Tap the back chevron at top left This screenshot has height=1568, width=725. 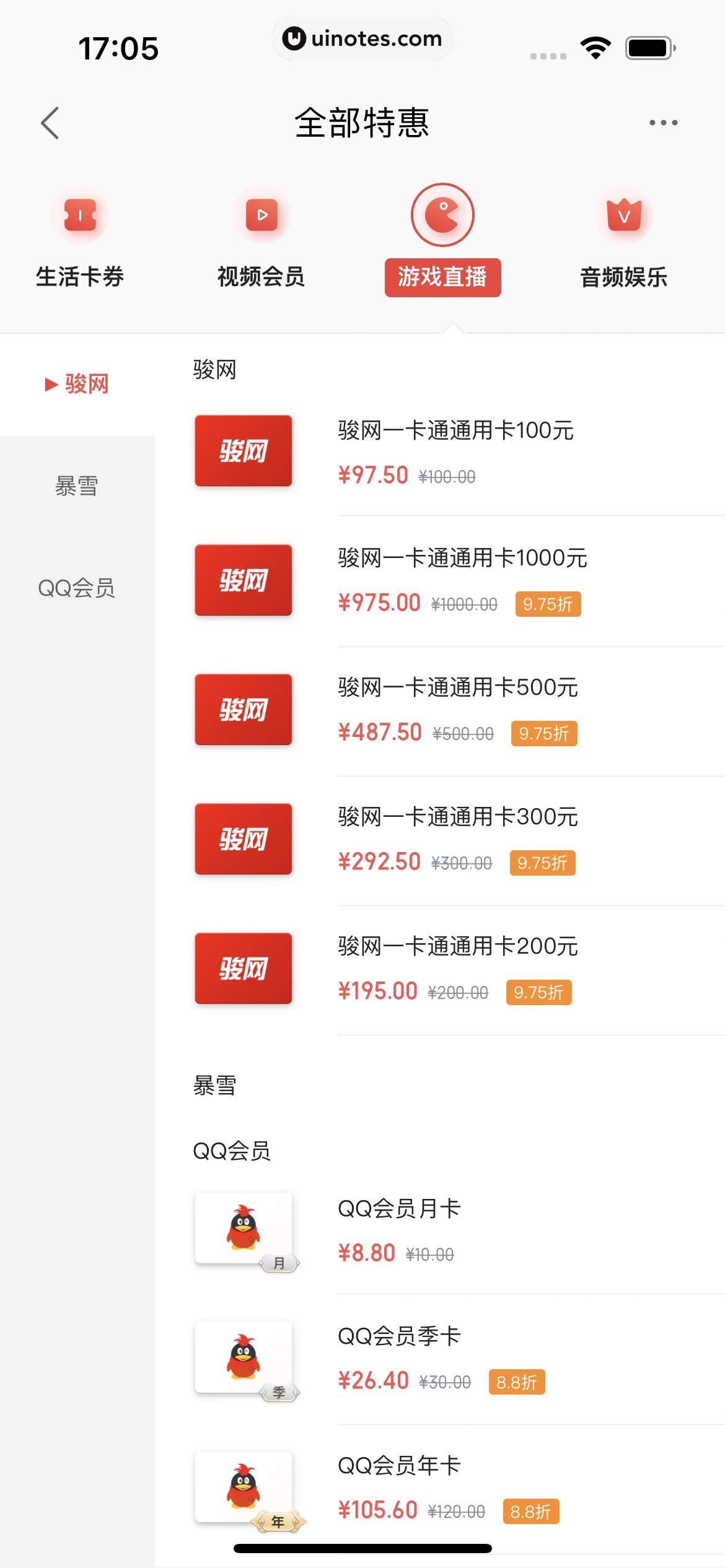50,122
